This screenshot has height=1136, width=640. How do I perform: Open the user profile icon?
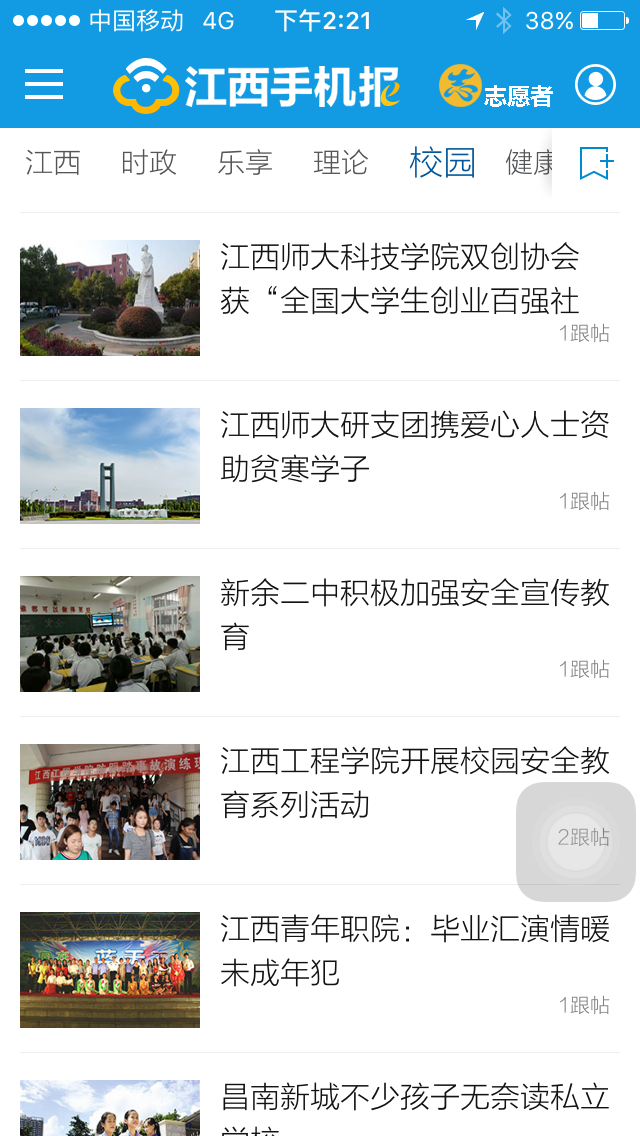(x=595, y=85)
